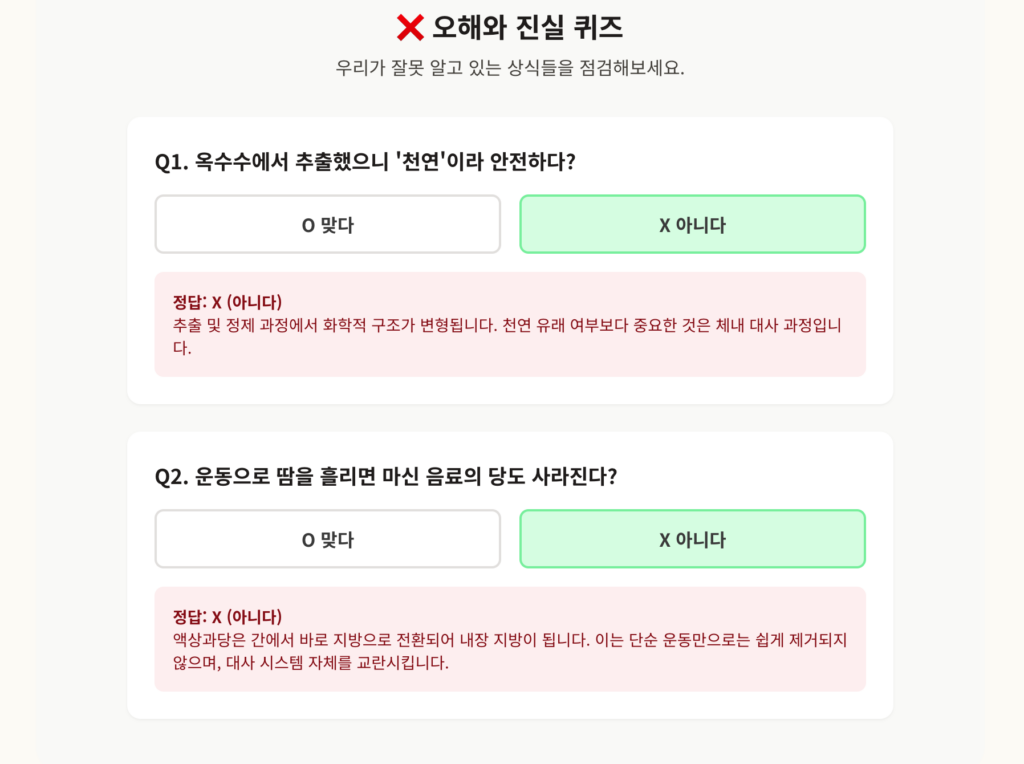Pick 'X 아니다' for Q2 exercise question

(692, 539)
